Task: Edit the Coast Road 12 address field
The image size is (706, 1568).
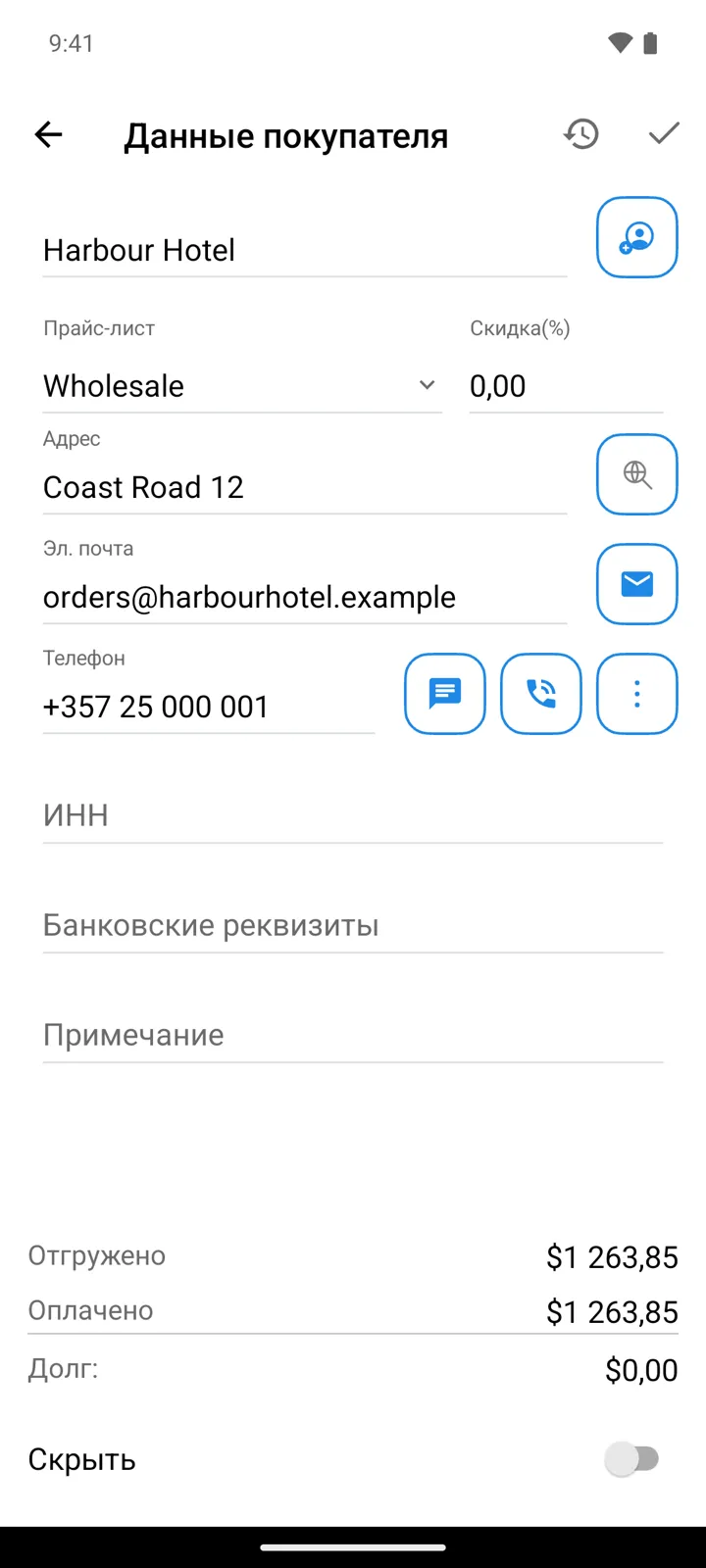Action: point(305,487)
